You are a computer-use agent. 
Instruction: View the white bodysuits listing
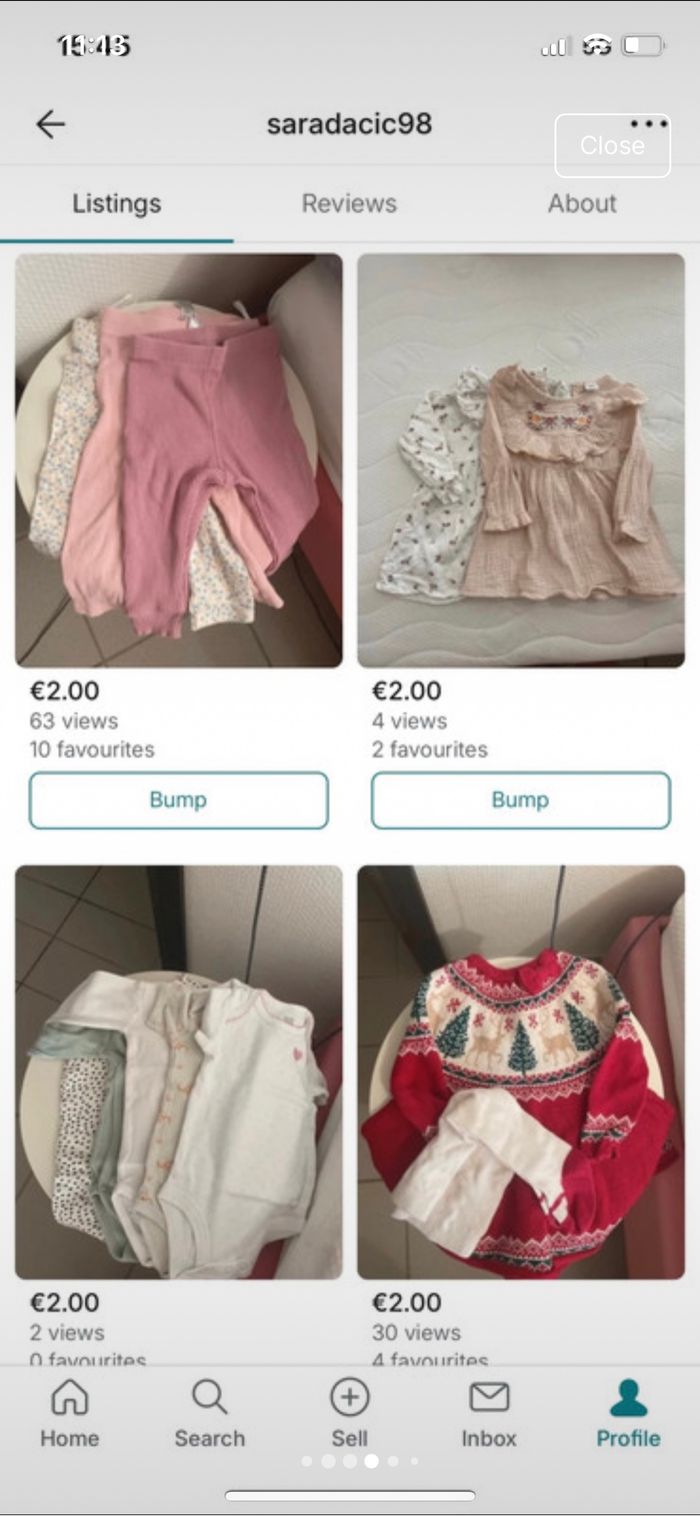tap(179, 1072)
